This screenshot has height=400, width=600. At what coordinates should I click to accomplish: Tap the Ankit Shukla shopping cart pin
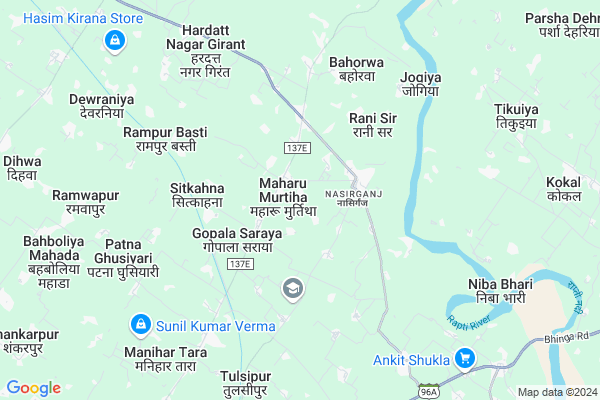pyautogui.click(x=464, y=358)
